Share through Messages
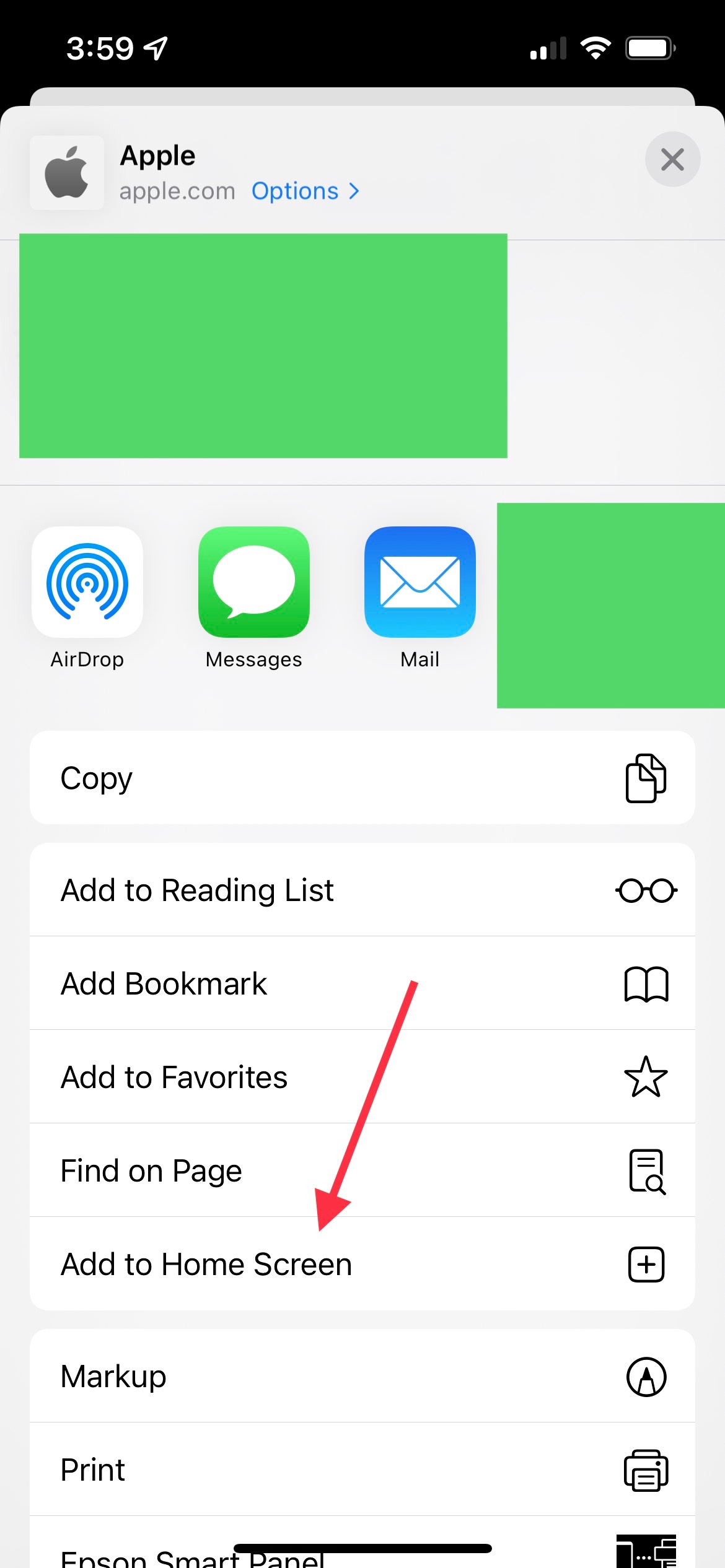 254,598
